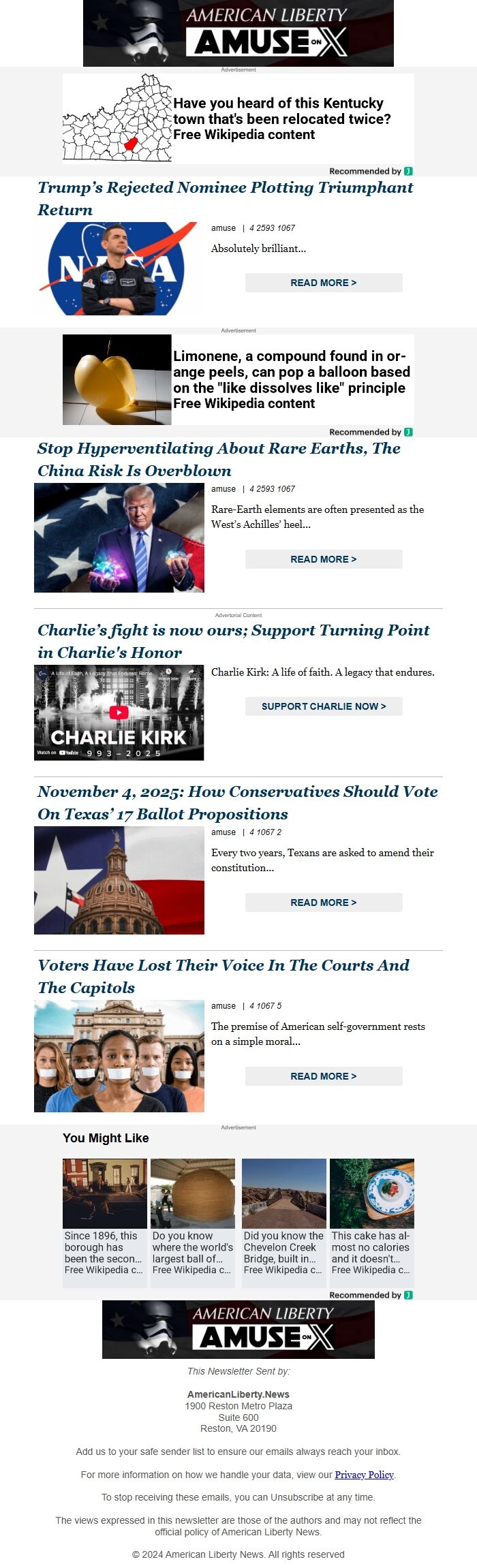477x1568 pixels.
Task: Open the Privacy Policy link
Action: point(365,1475)
